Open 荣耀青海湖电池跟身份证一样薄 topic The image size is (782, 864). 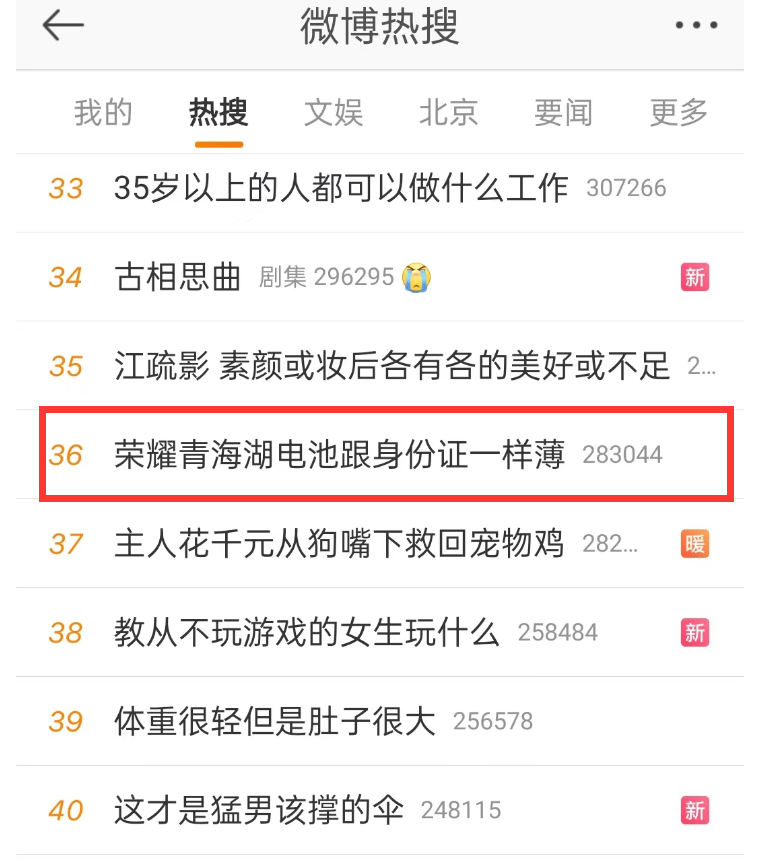[x=339, y=455]
